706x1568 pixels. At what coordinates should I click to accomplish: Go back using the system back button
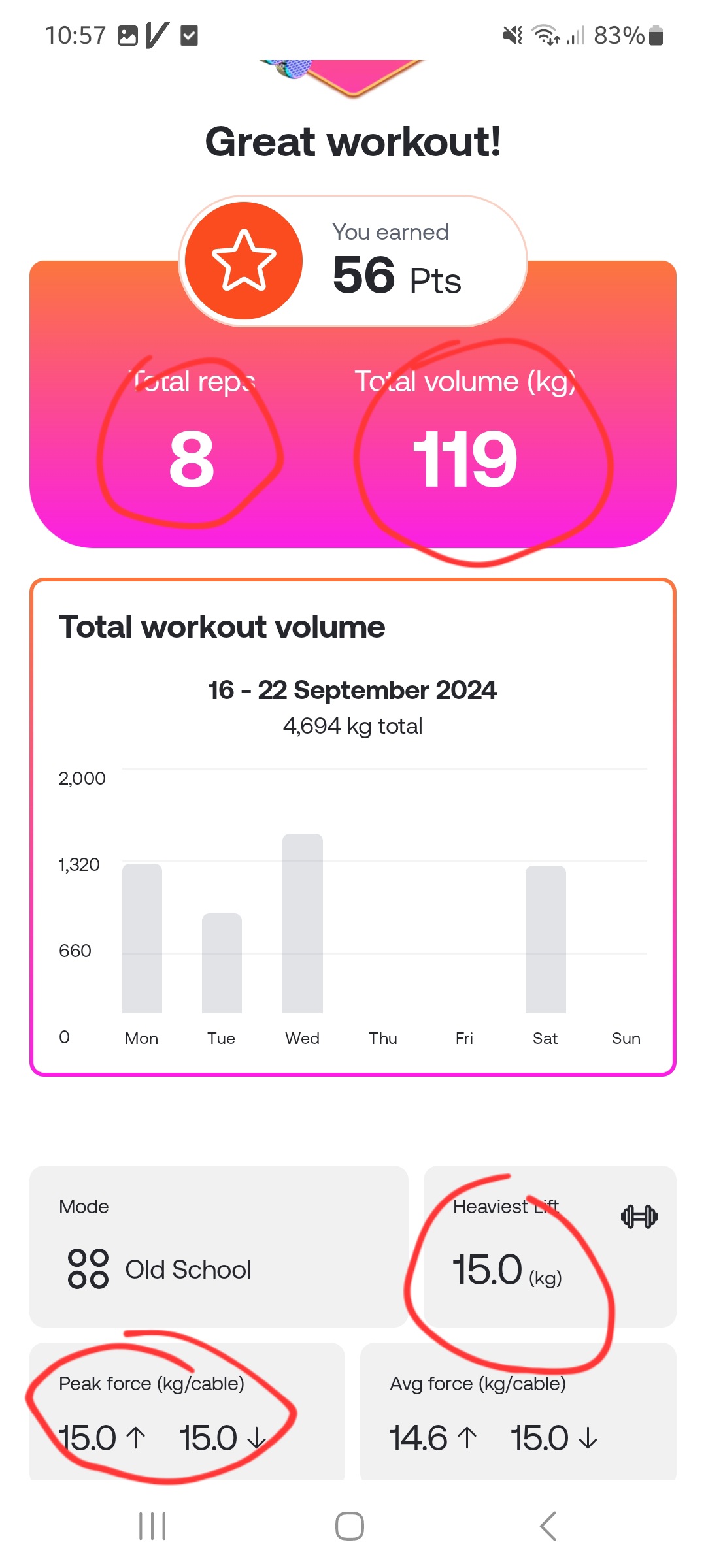[x=548, y=1526]
